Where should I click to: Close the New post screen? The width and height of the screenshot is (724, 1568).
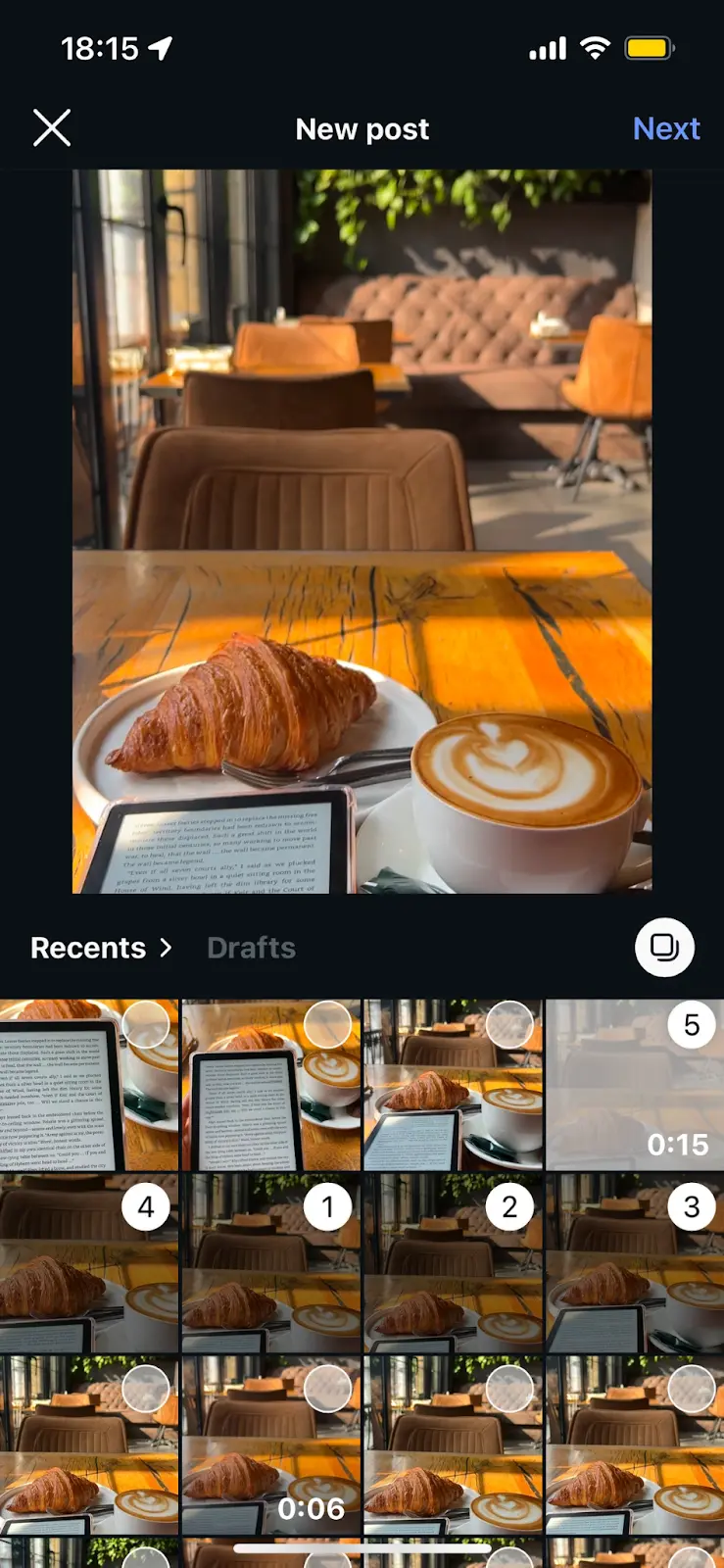(52, 128)
